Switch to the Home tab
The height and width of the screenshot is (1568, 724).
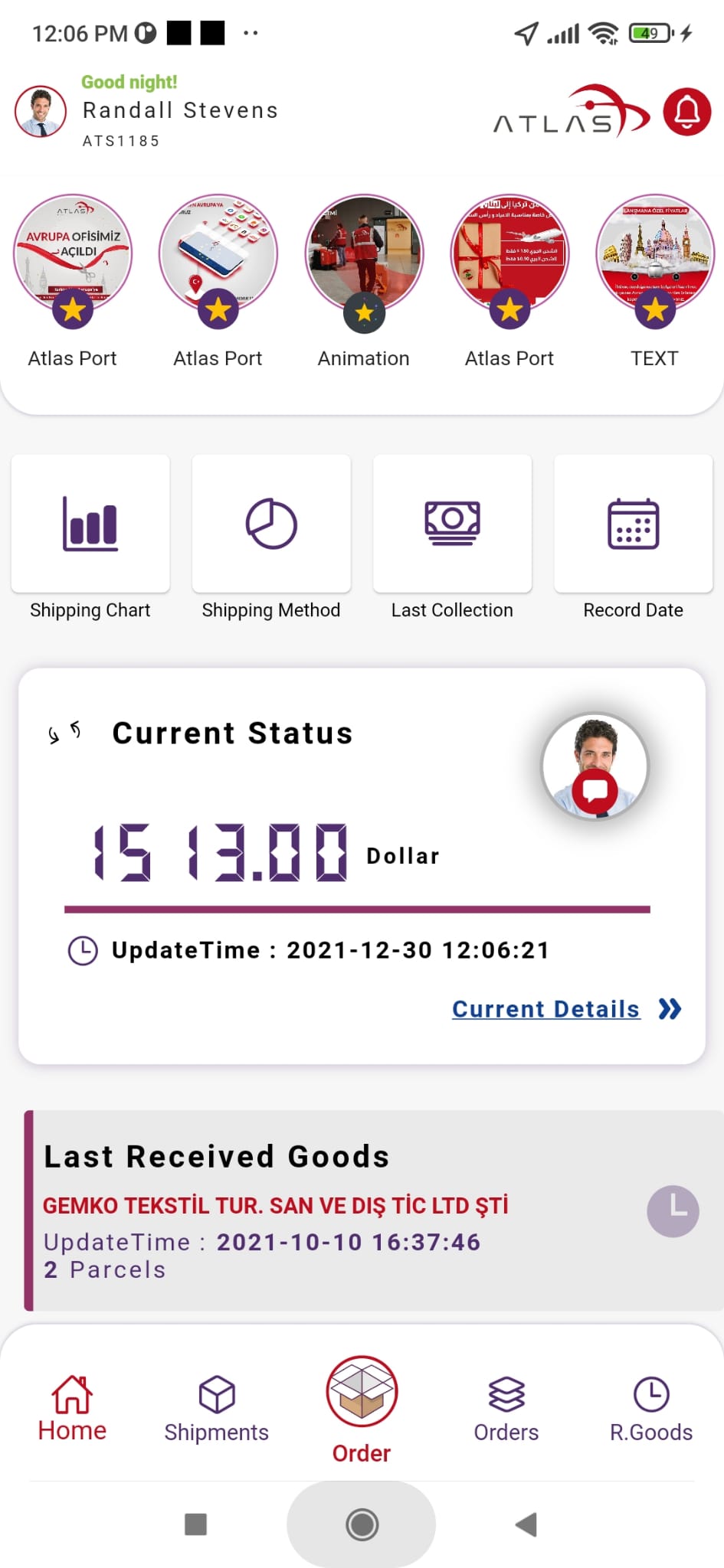pyautogui.click(x=72, y=1409)
